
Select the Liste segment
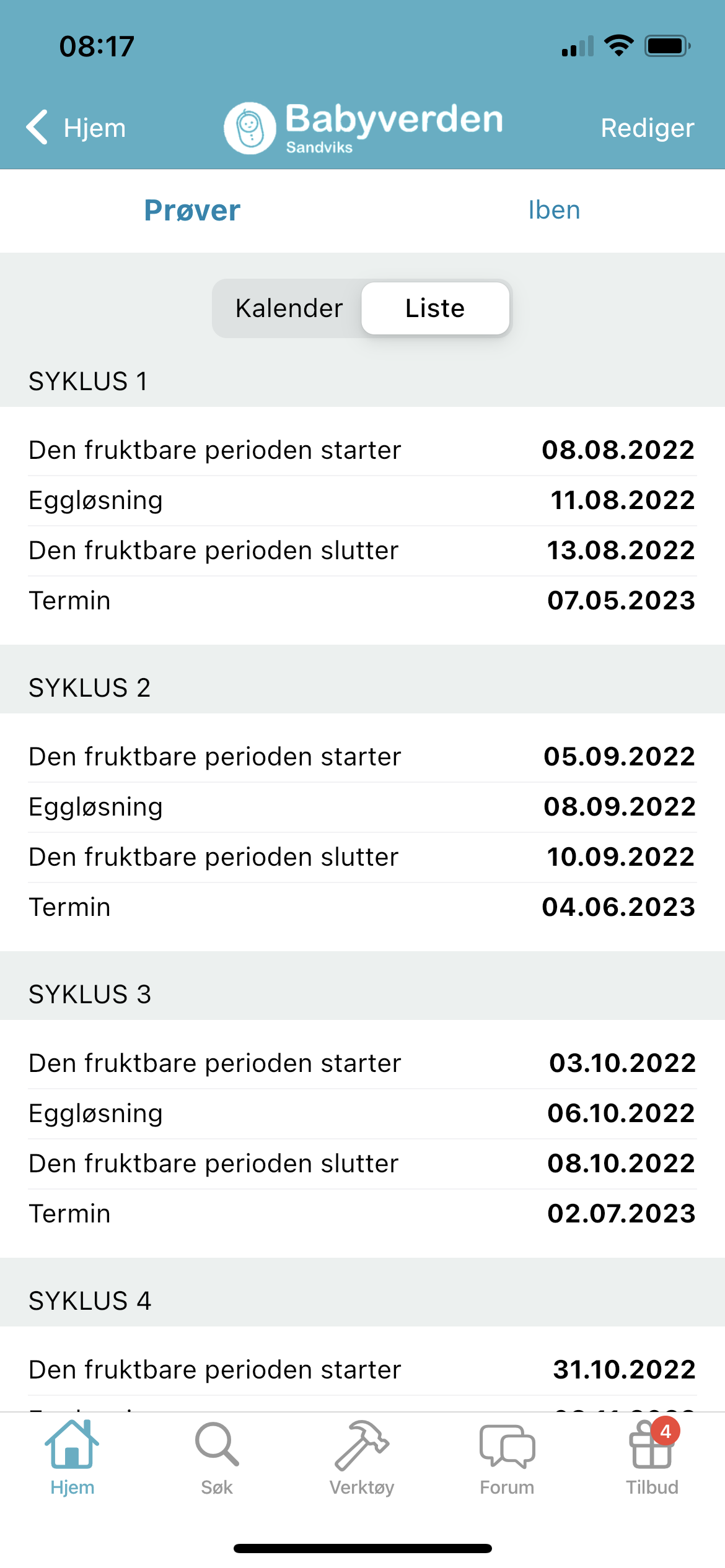pyautogui.click(x=435, y=308)
